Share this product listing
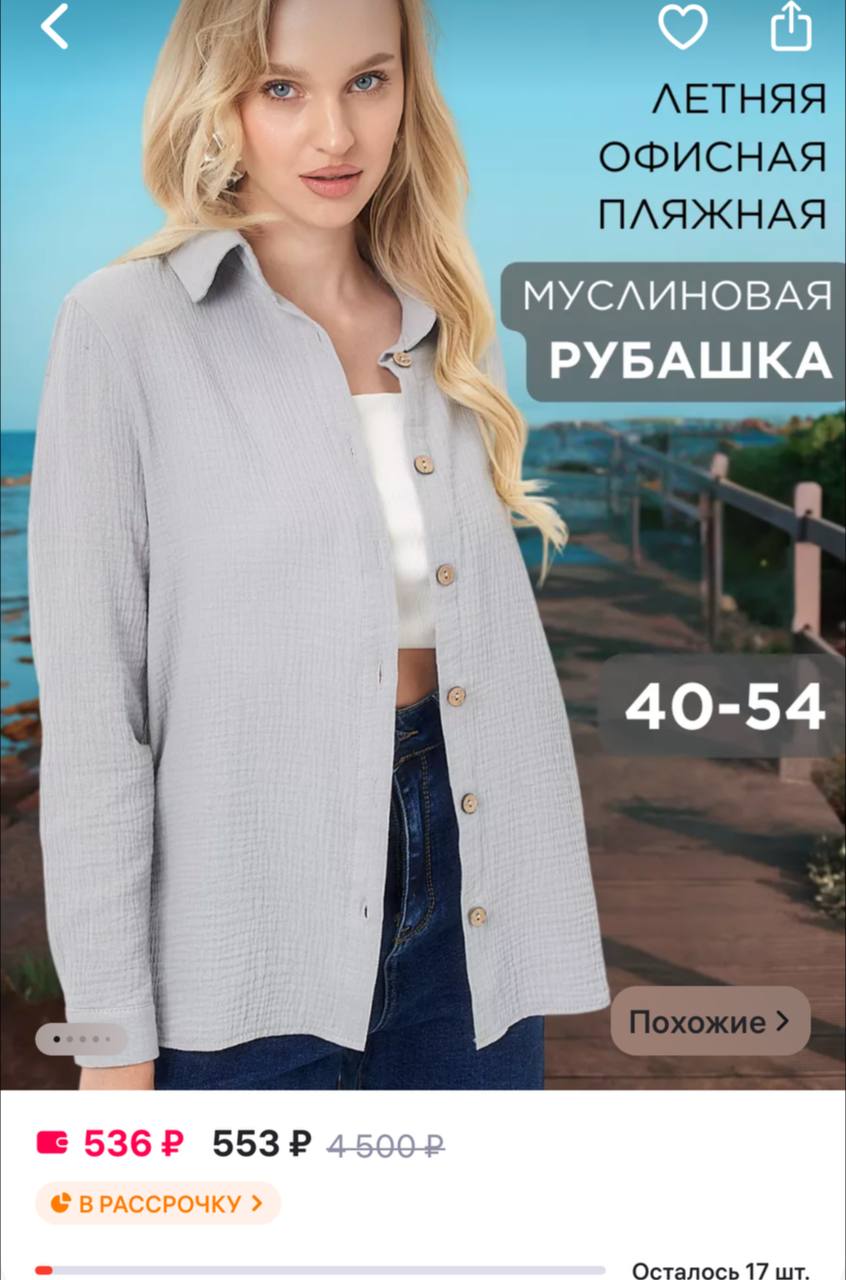846x1280 pixels. click(x=790, y=26)
